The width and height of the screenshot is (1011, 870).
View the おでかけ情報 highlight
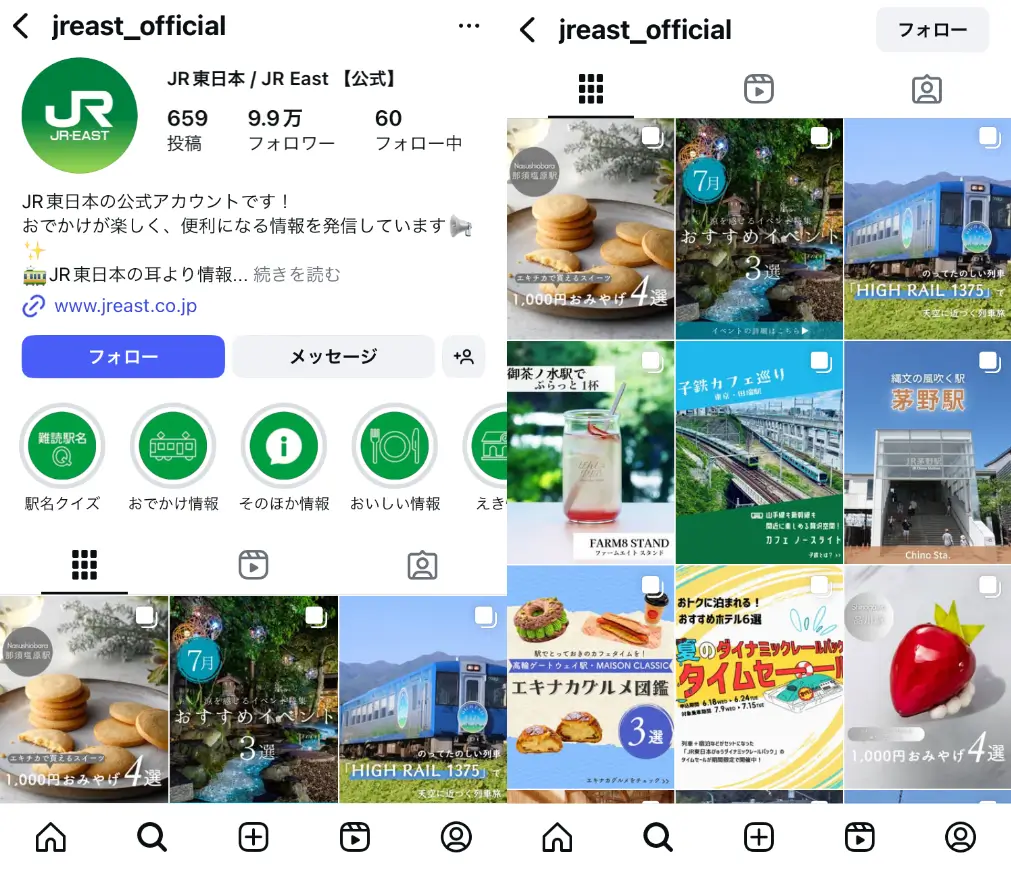coord(173,448)
